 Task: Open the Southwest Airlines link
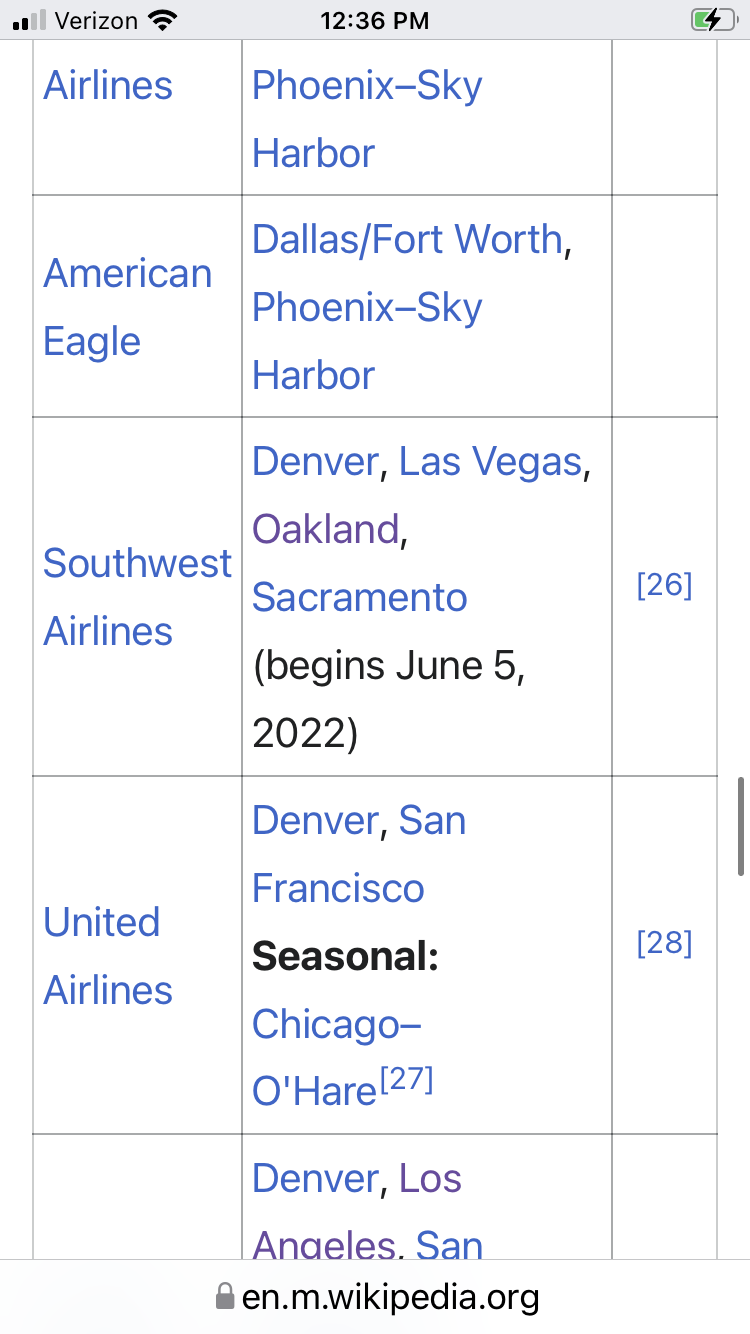[137, 597]
